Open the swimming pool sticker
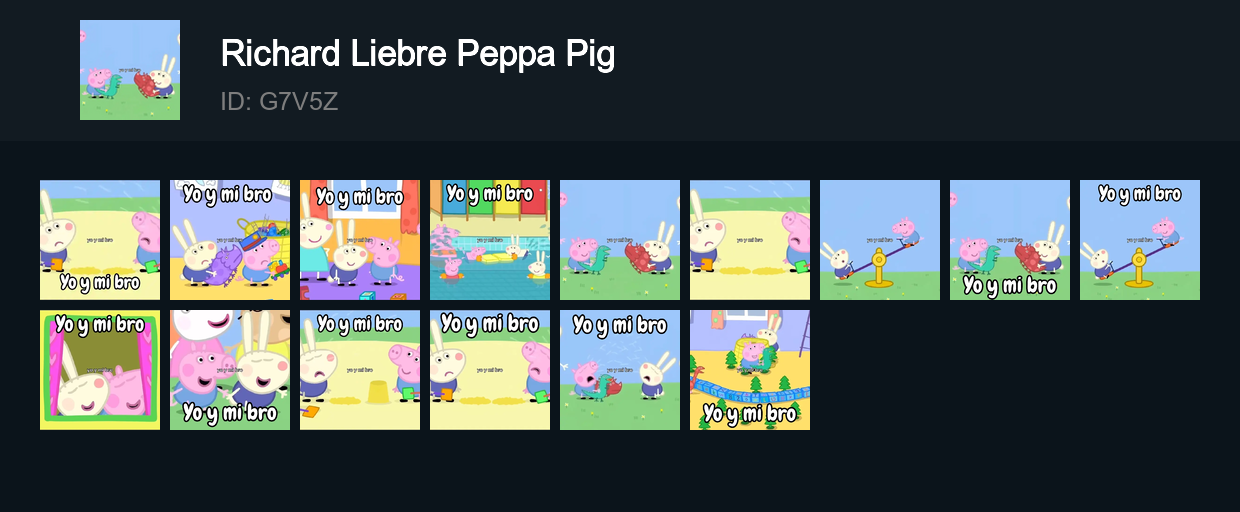Screen dimensions: 1240x512 pyautogui.click(x=490, y=240)
